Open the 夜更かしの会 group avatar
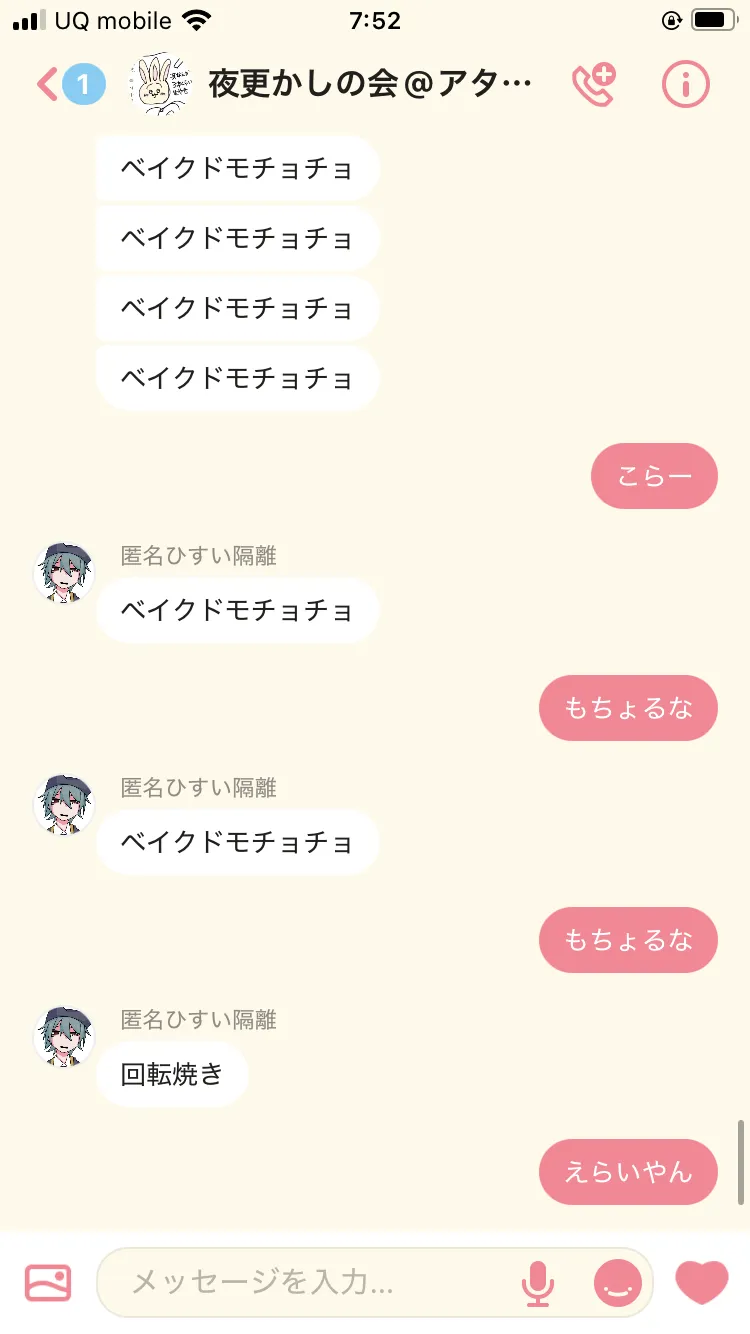Image resolution: width=750 pixels, height=1334 pixels. tap(160, 85)
